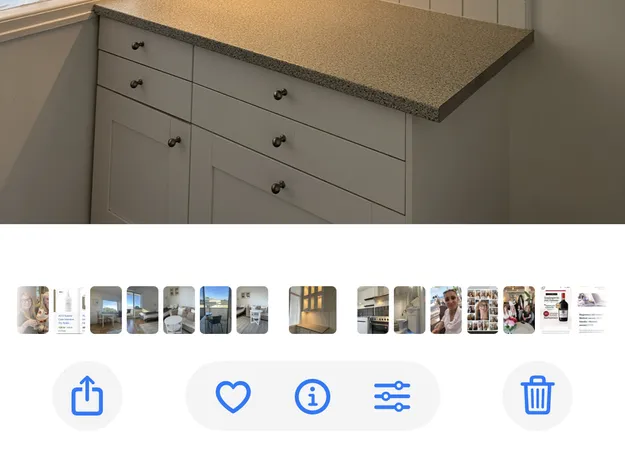Image resolution: width=625 pixels, height=460 pixels.
Task: Select the current cabinet thumbnail in strip
Action: click(312, 310)
